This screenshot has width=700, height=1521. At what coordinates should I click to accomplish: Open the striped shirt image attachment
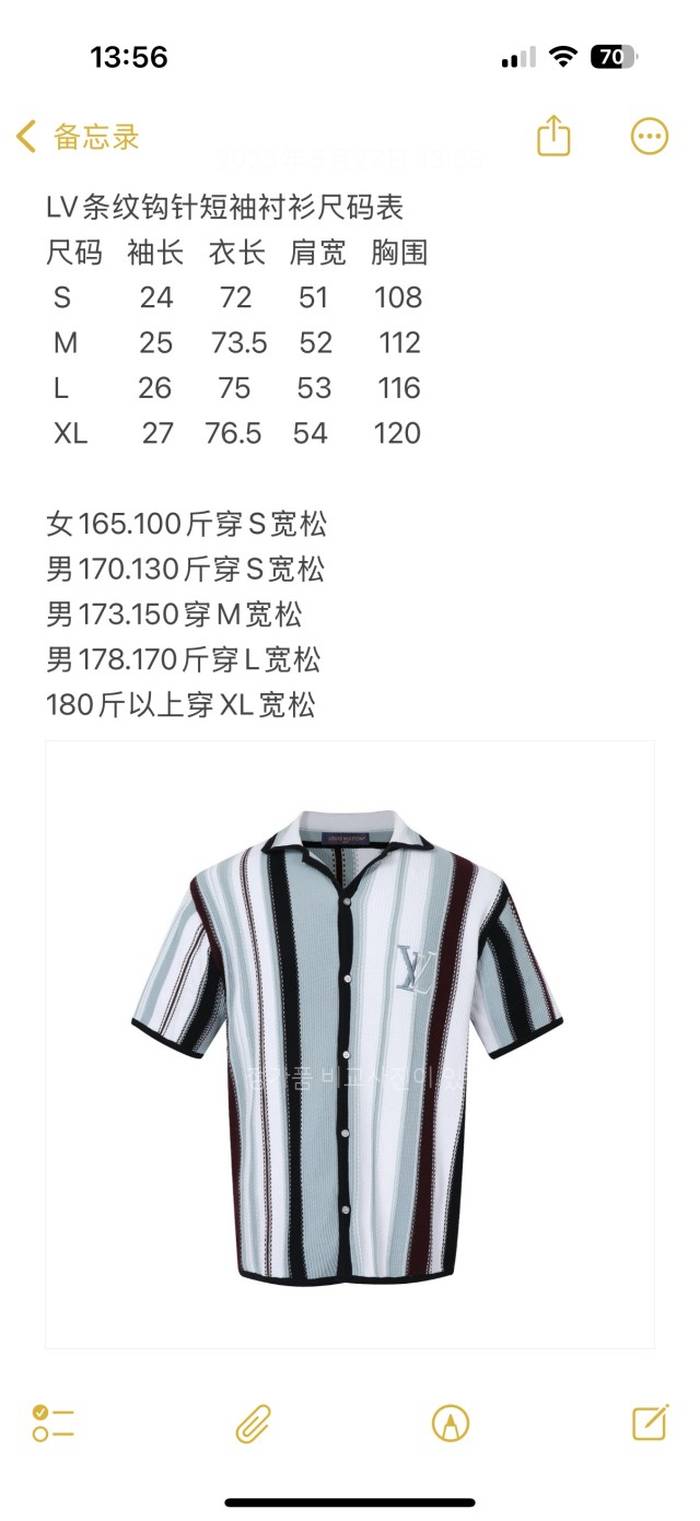click(x=349, y=1044)
